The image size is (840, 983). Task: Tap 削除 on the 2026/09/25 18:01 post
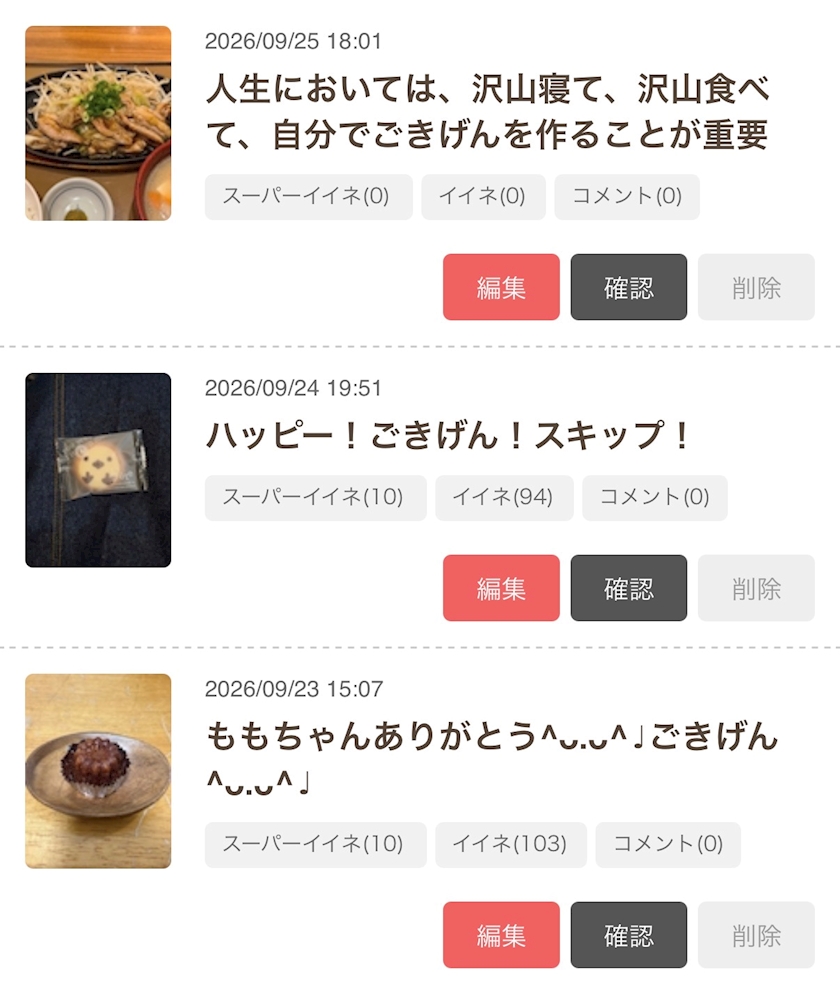tap(756, 287)
